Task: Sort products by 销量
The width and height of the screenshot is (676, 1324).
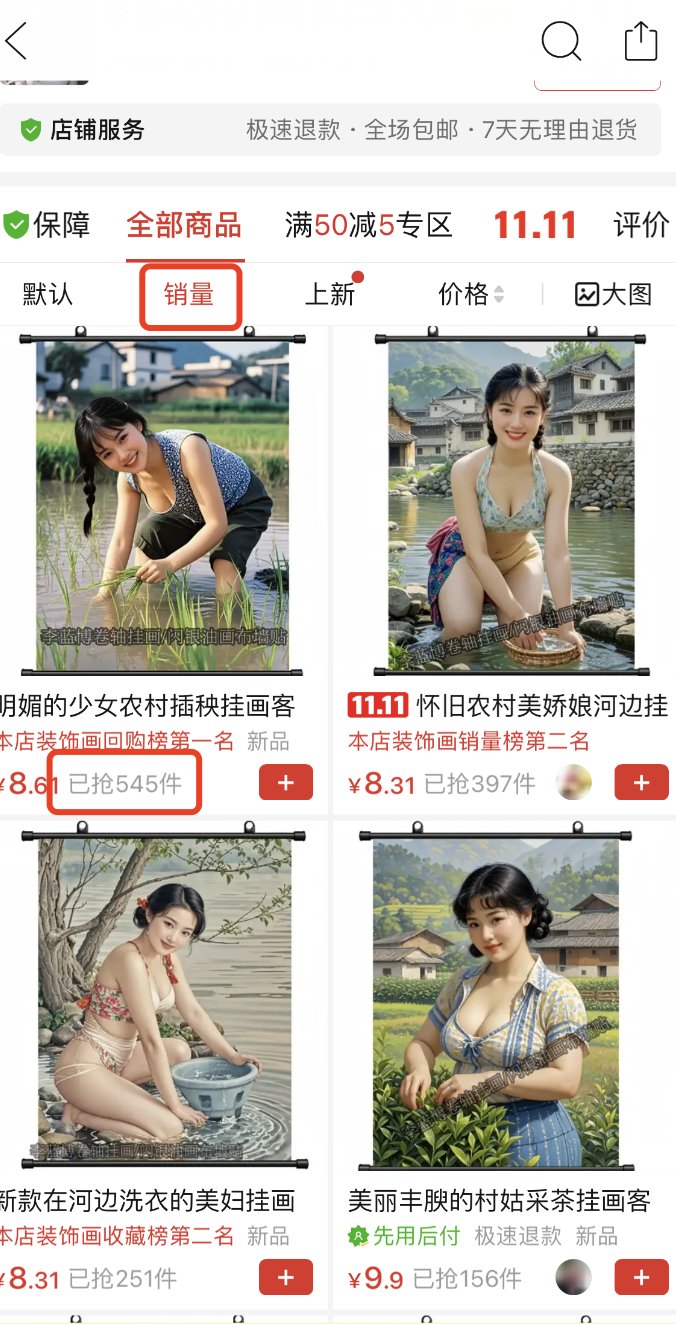Action: click(189, 294)
